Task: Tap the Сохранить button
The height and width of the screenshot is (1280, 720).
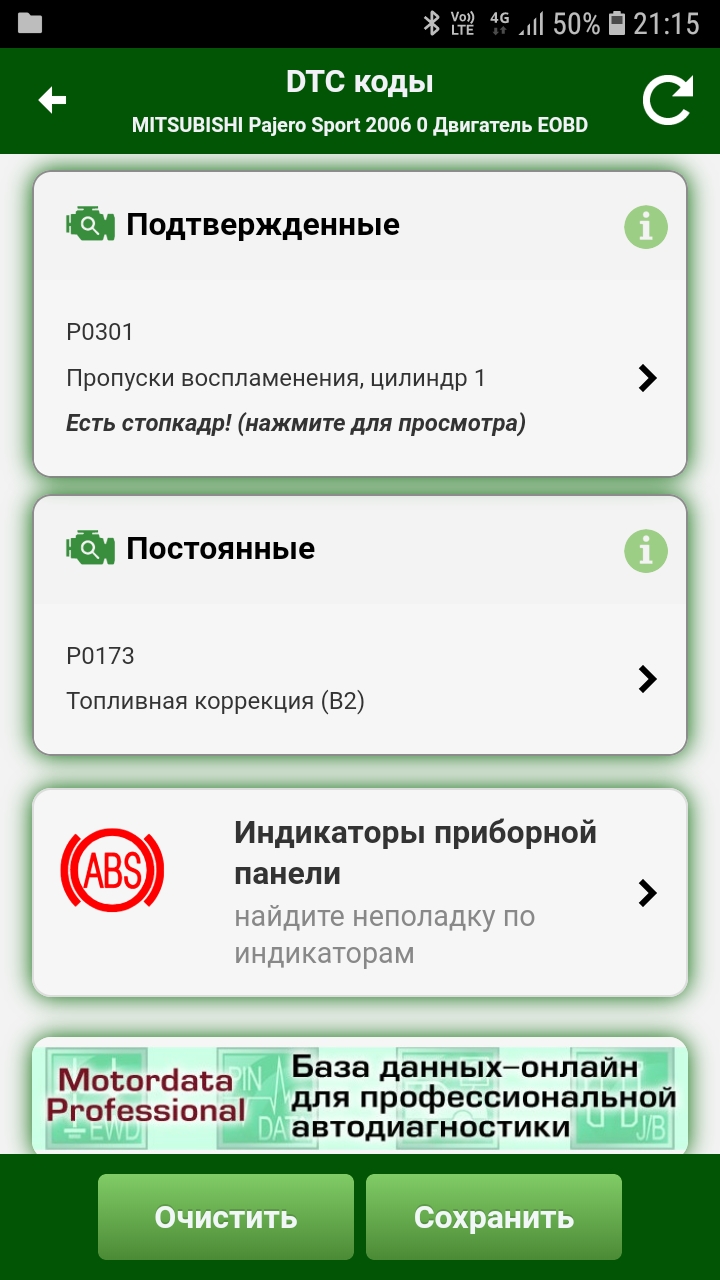Action: click(494, 1217)
